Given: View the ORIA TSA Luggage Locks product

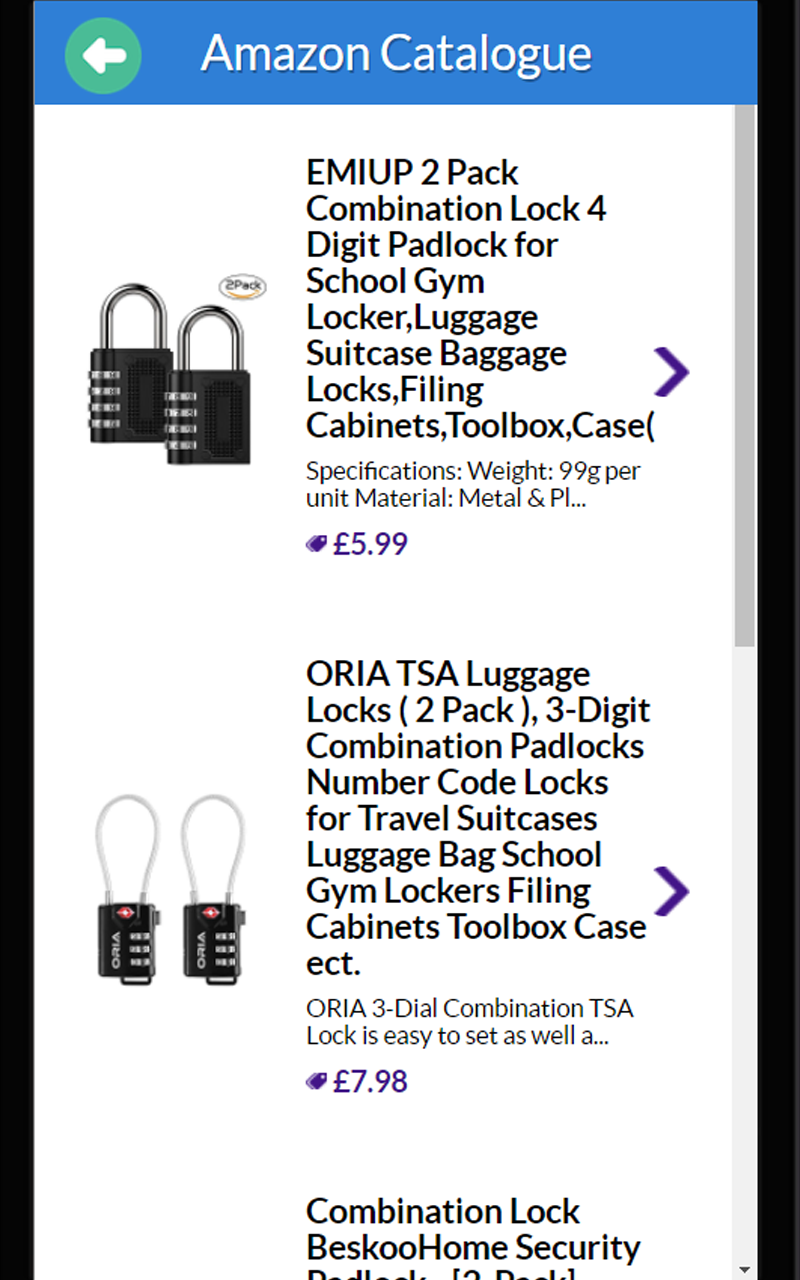Looking at the screenshot, I should (476, 818).
